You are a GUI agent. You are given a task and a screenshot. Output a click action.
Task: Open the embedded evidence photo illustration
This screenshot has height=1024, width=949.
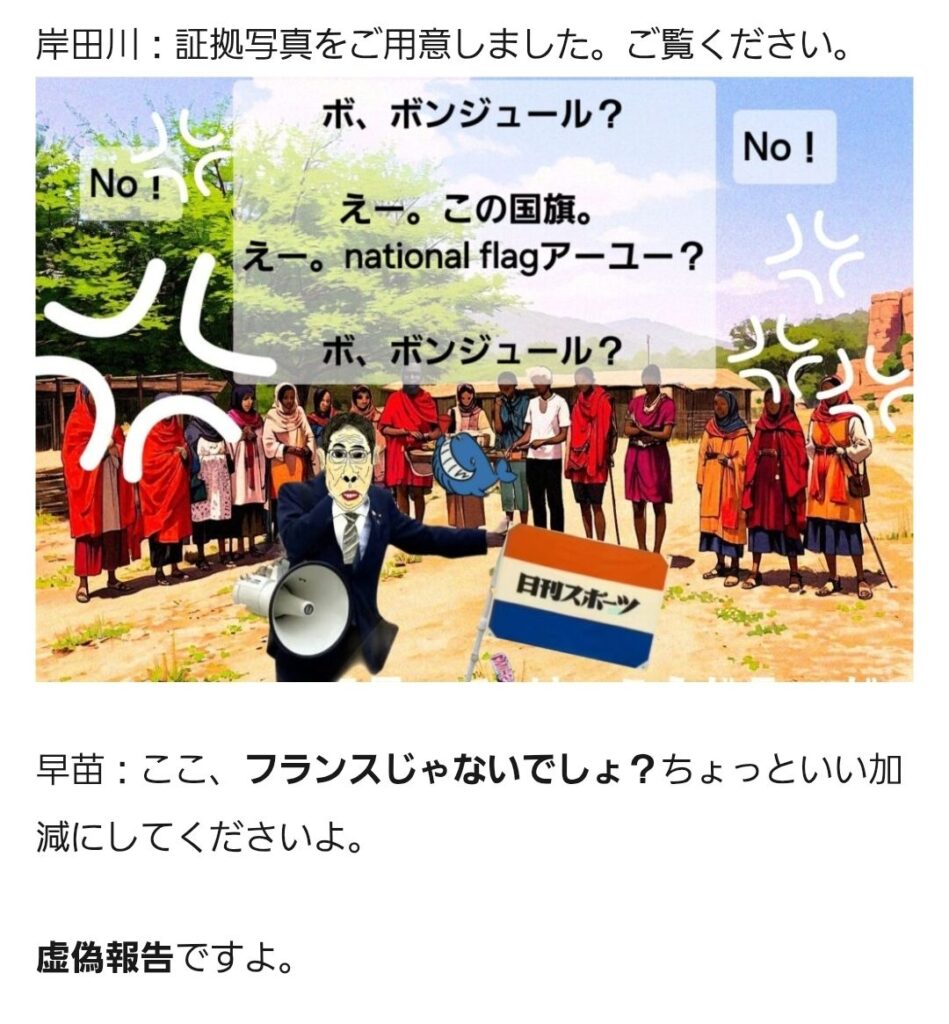click(474, 380)
